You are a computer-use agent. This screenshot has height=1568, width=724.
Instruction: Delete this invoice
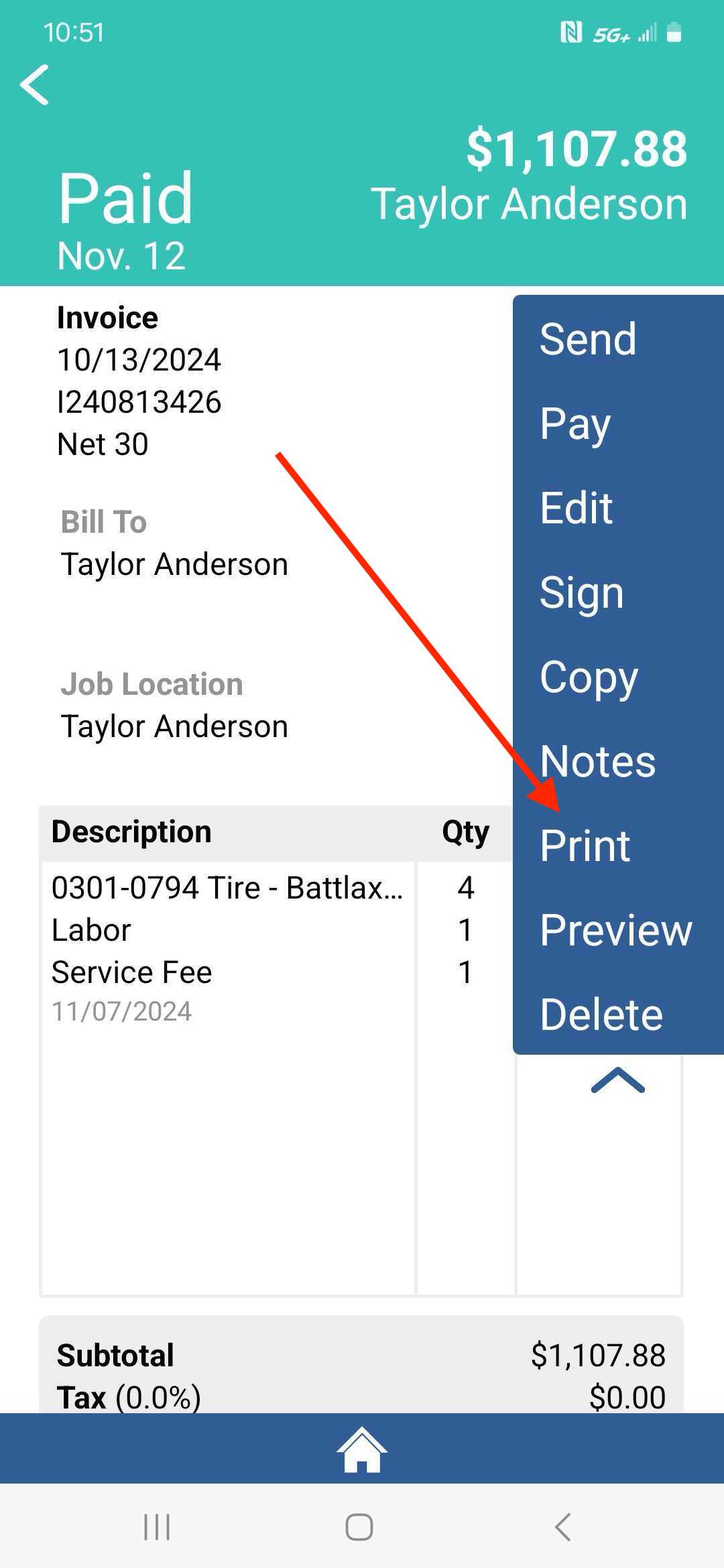click(601, 1015)
